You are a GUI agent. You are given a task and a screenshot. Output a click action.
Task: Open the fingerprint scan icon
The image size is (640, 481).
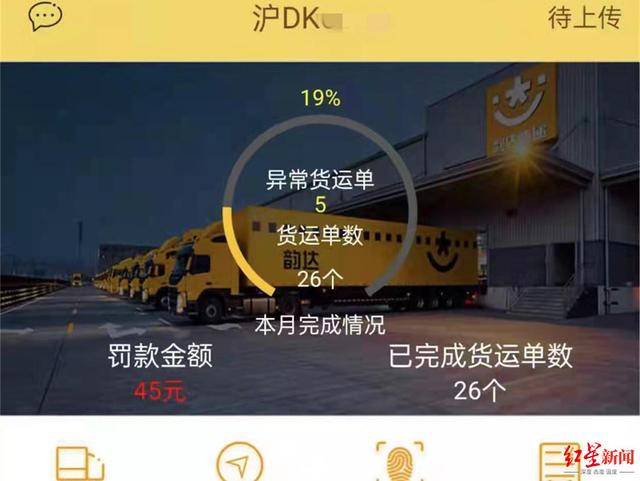(399, 463)
